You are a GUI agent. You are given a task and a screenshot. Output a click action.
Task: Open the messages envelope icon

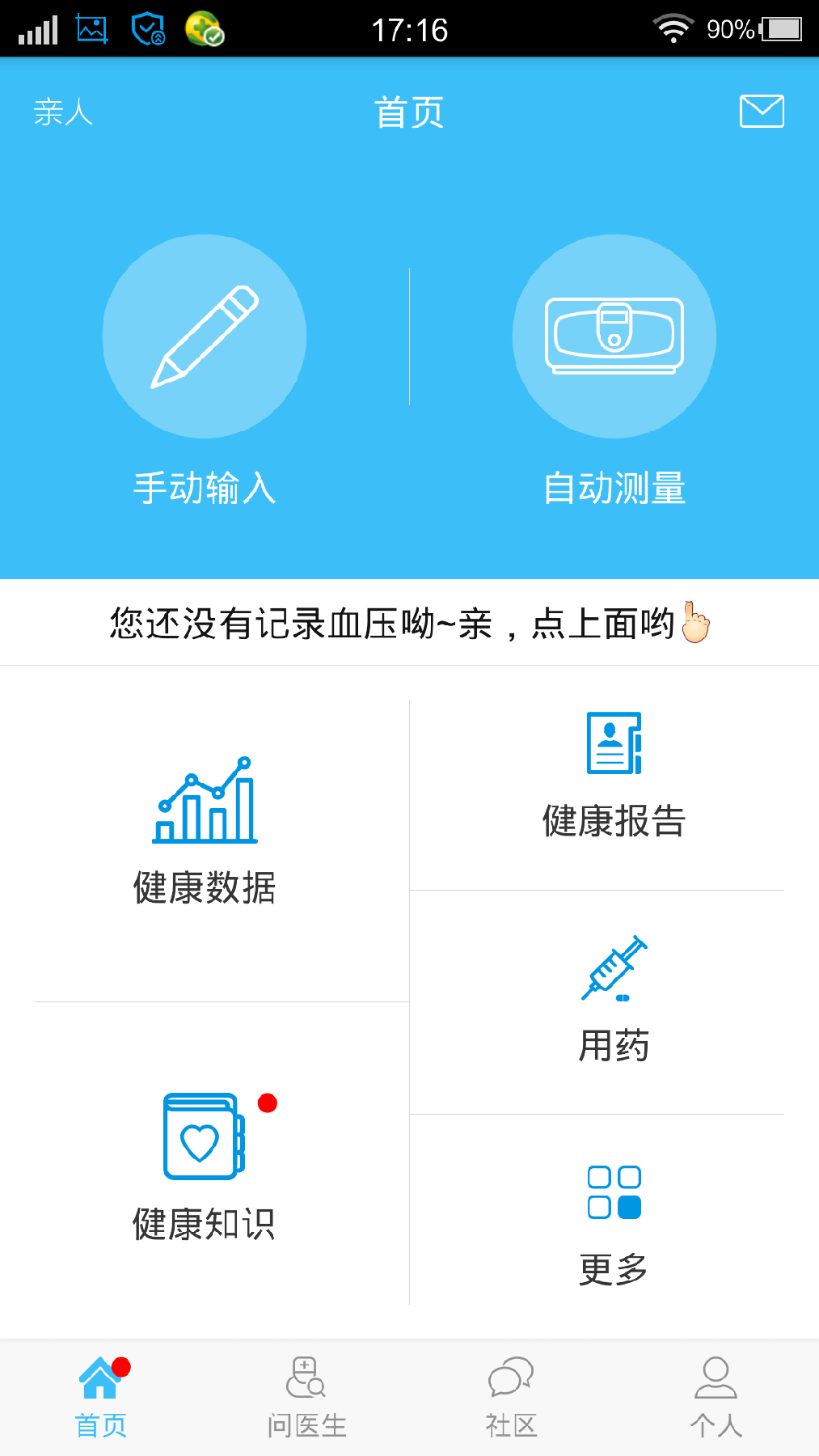tap(762, 112)
